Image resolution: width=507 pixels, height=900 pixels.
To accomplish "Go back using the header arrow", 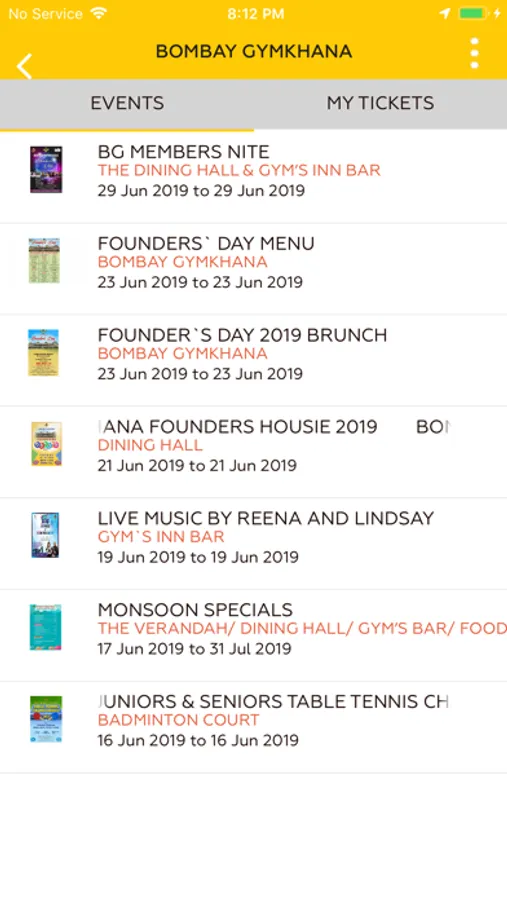I will (24, 66).
